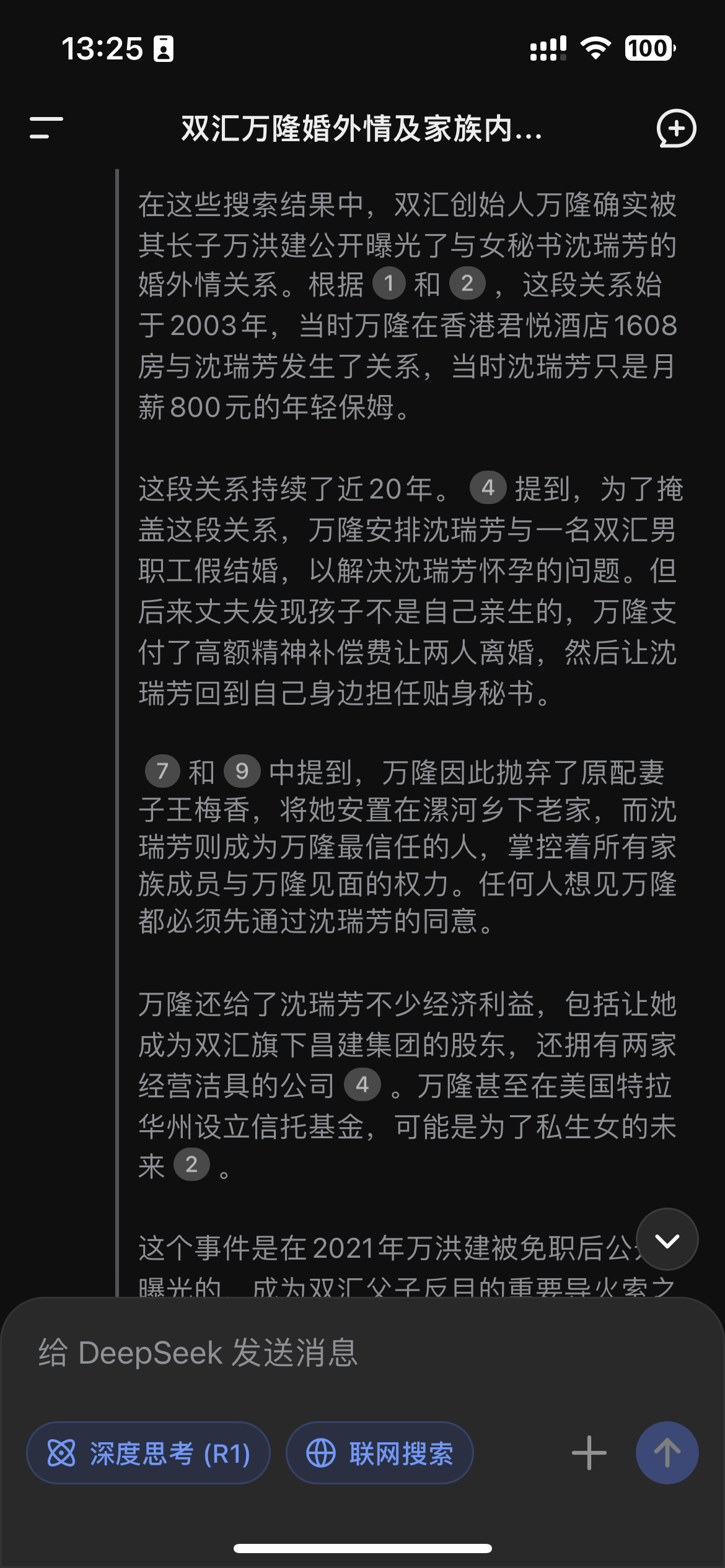Toggle 联网搜索 web search
Screen dimensions: 725x1568
[380, 1453]
